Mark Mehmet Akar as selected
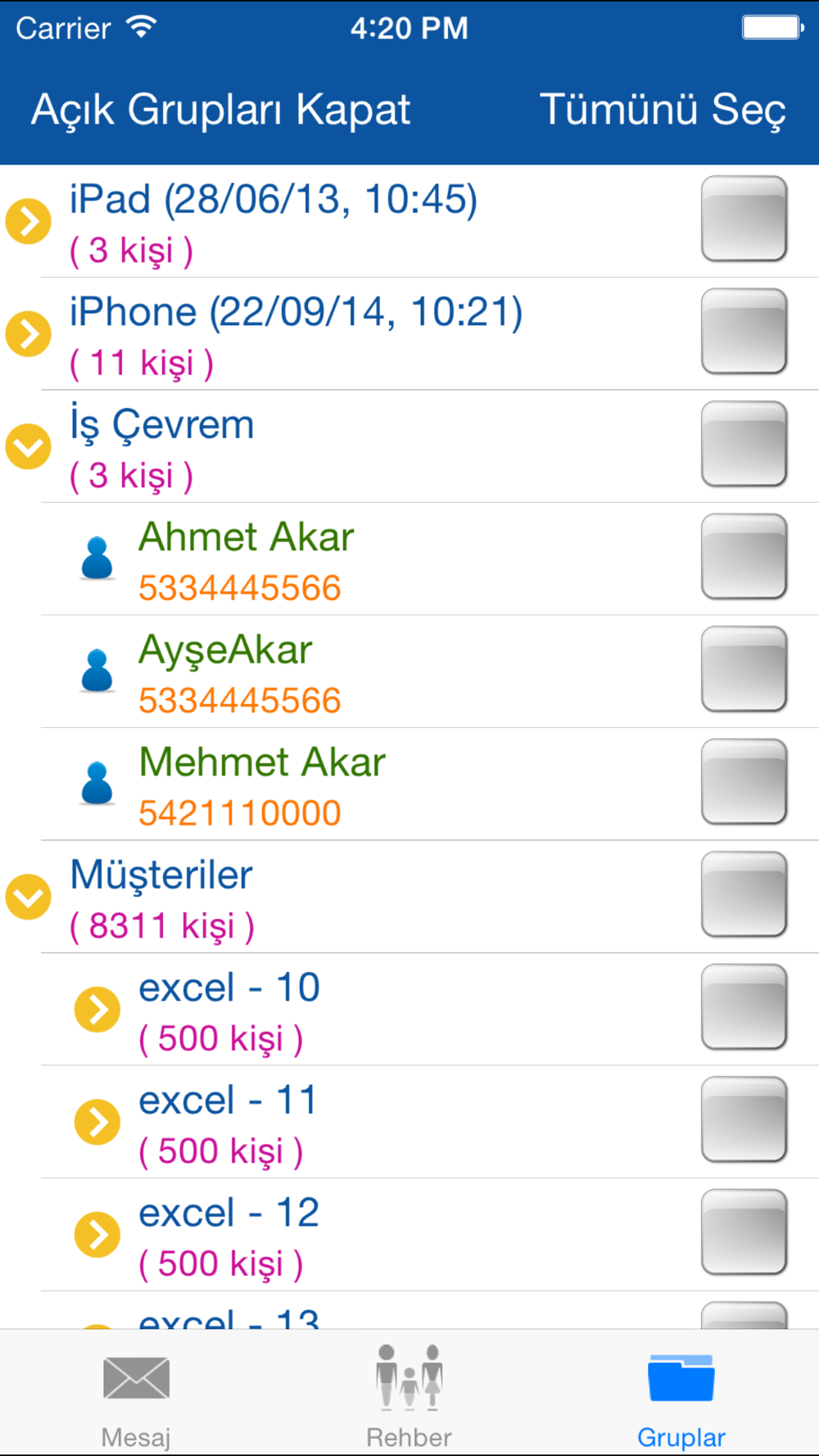Screen dimensions: 819x1456 pos(744,782)
